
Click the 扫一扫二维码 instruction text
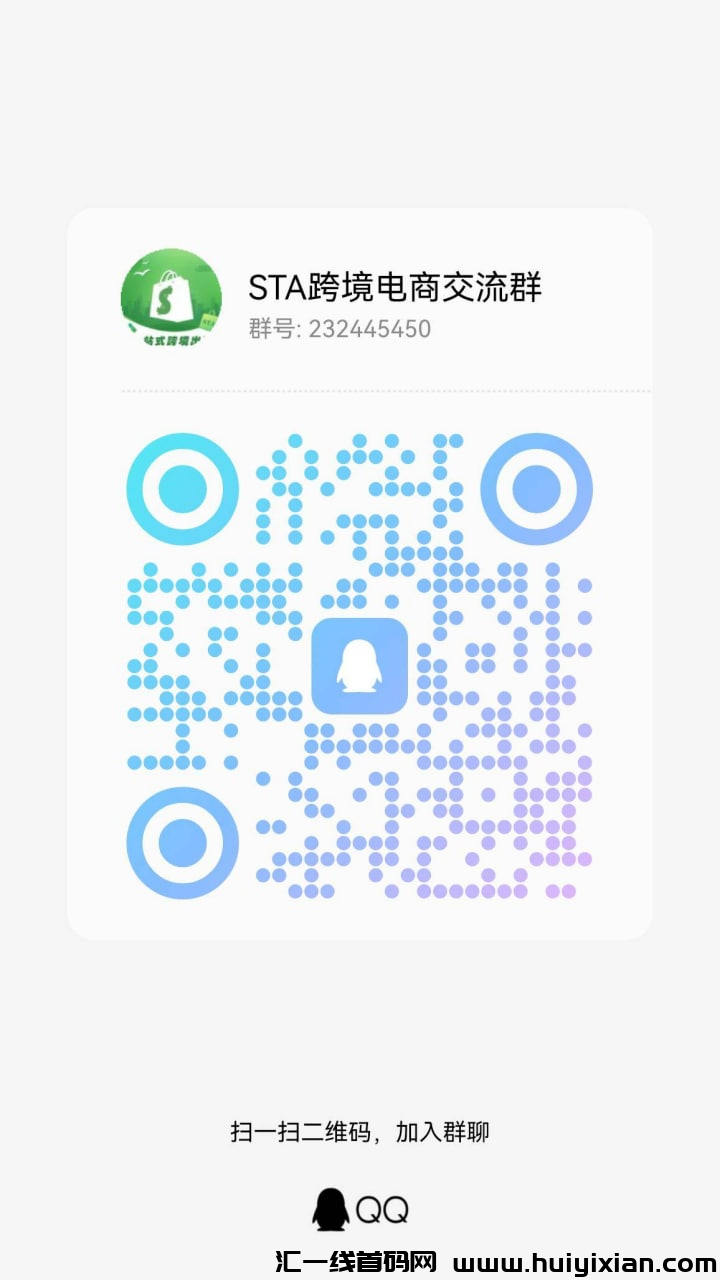[360, 1132]
